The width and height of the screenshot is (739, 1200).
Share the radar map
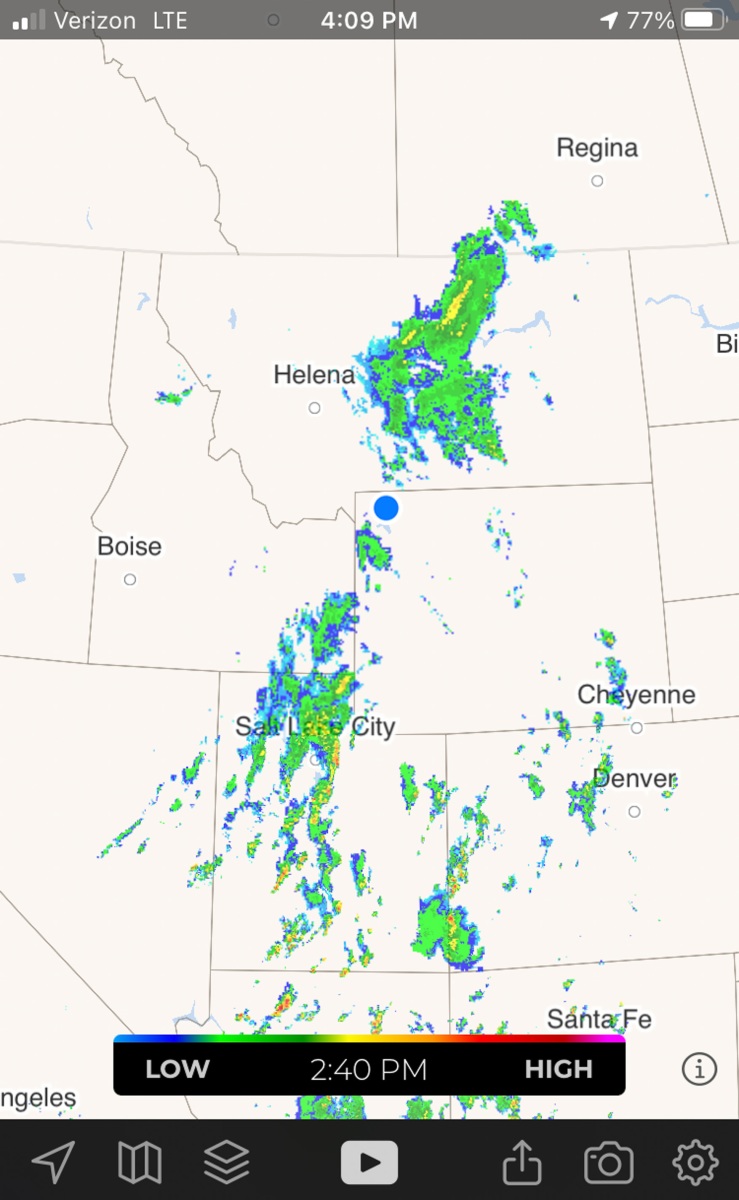tap(521, 1162)
